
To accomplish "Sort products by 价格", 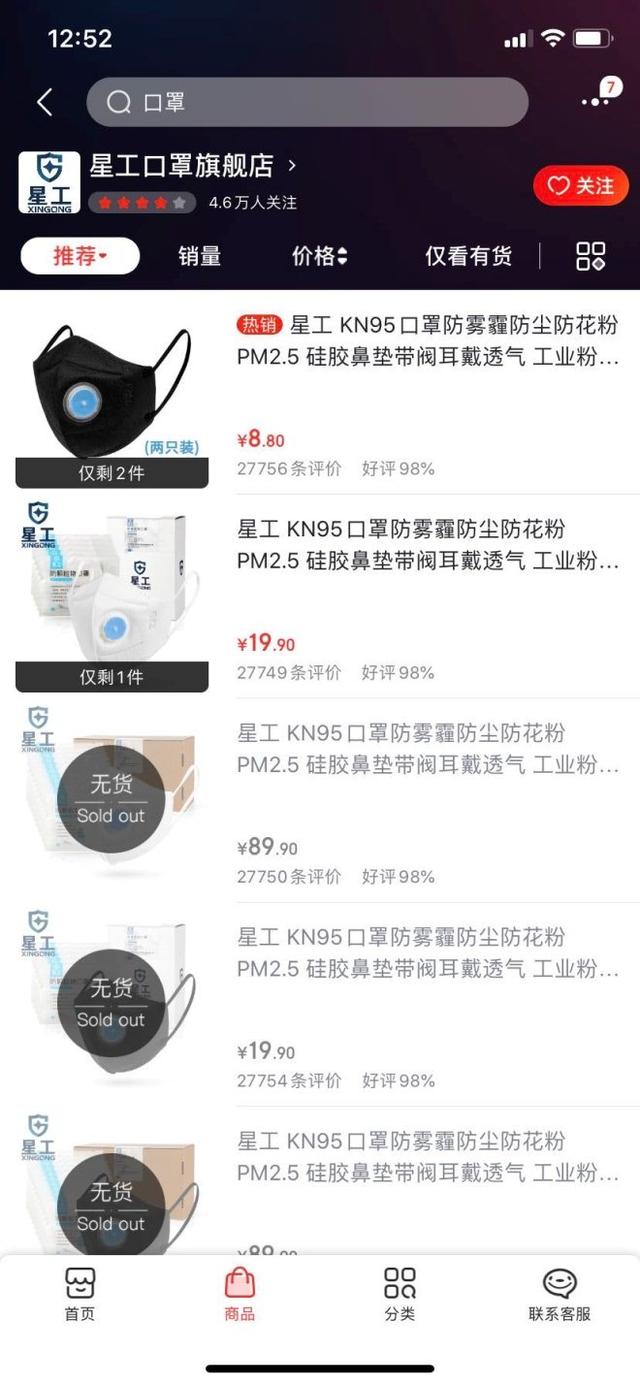I will [x=319, y=256].
